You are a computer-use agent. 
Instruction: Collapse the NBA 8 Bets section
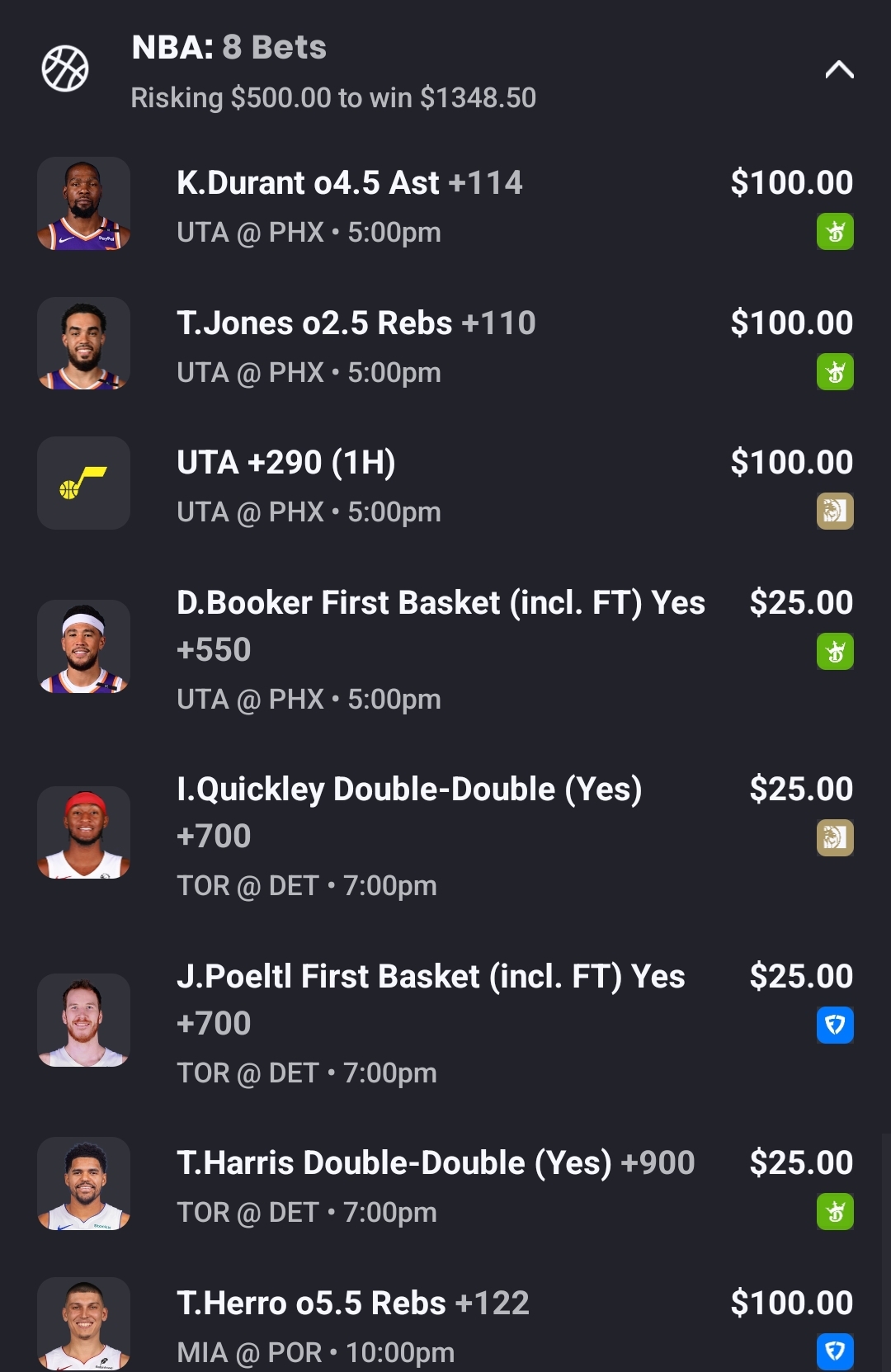click(839, 70)
